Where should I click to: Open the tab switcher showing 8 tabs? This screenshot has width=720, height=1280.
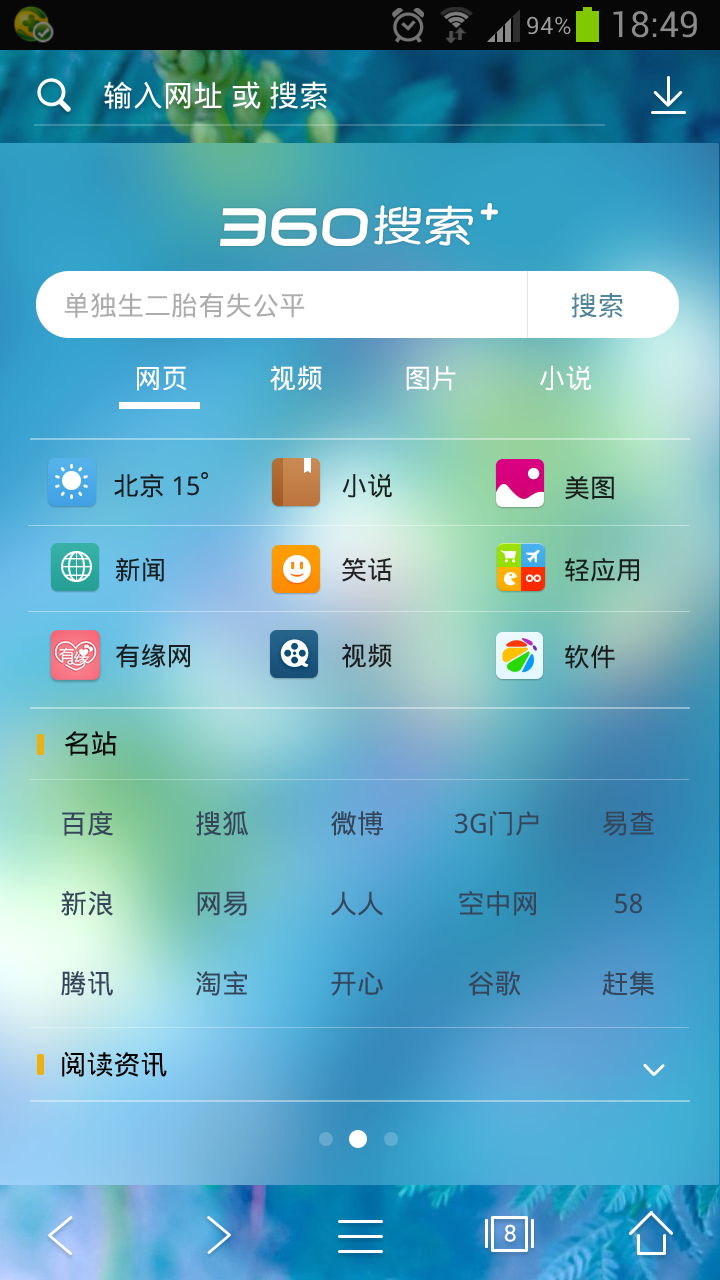pyautogui.click(x=510, y=1234)
